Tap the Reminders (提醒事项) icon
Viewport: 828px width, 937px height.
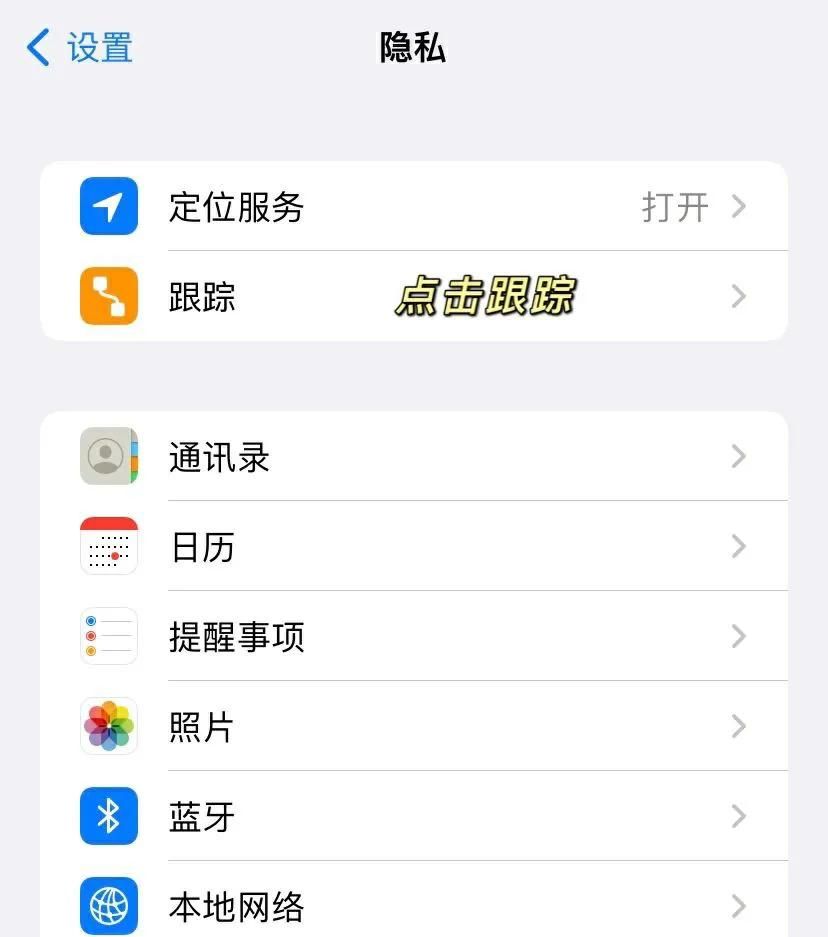click(x=109, y=636)
